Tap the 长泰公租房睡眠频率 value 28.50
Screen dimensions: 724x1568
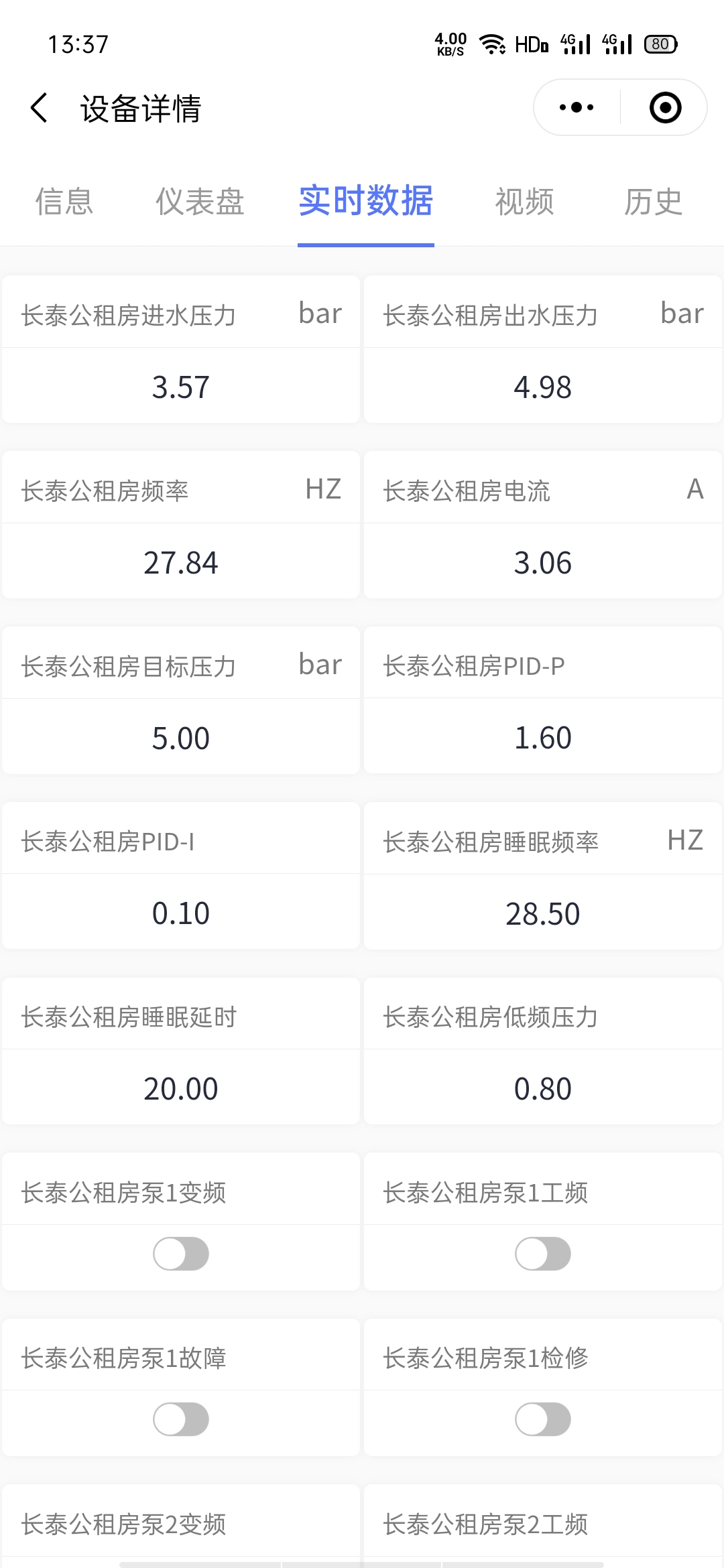click(x=542, y=913)
